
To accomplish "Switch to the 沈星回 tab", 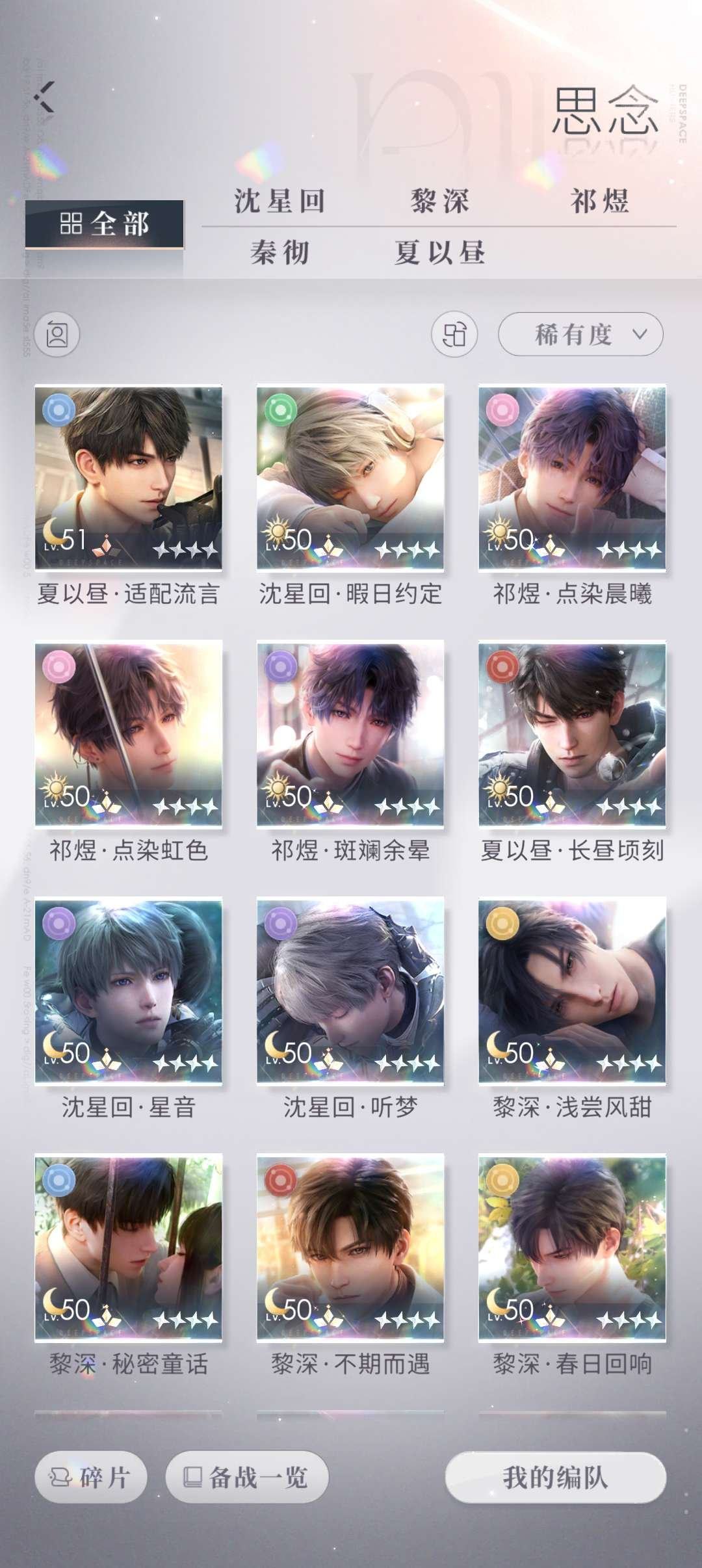I will 279,201.
